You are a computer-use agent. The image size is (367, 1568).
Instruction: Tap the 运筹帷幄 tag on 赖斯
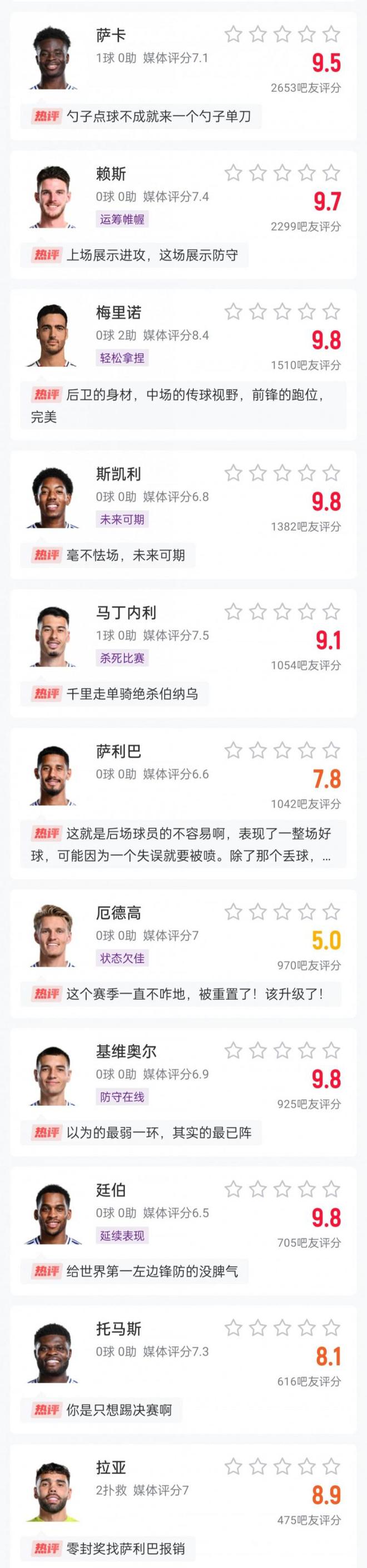(x=122, y=219)
